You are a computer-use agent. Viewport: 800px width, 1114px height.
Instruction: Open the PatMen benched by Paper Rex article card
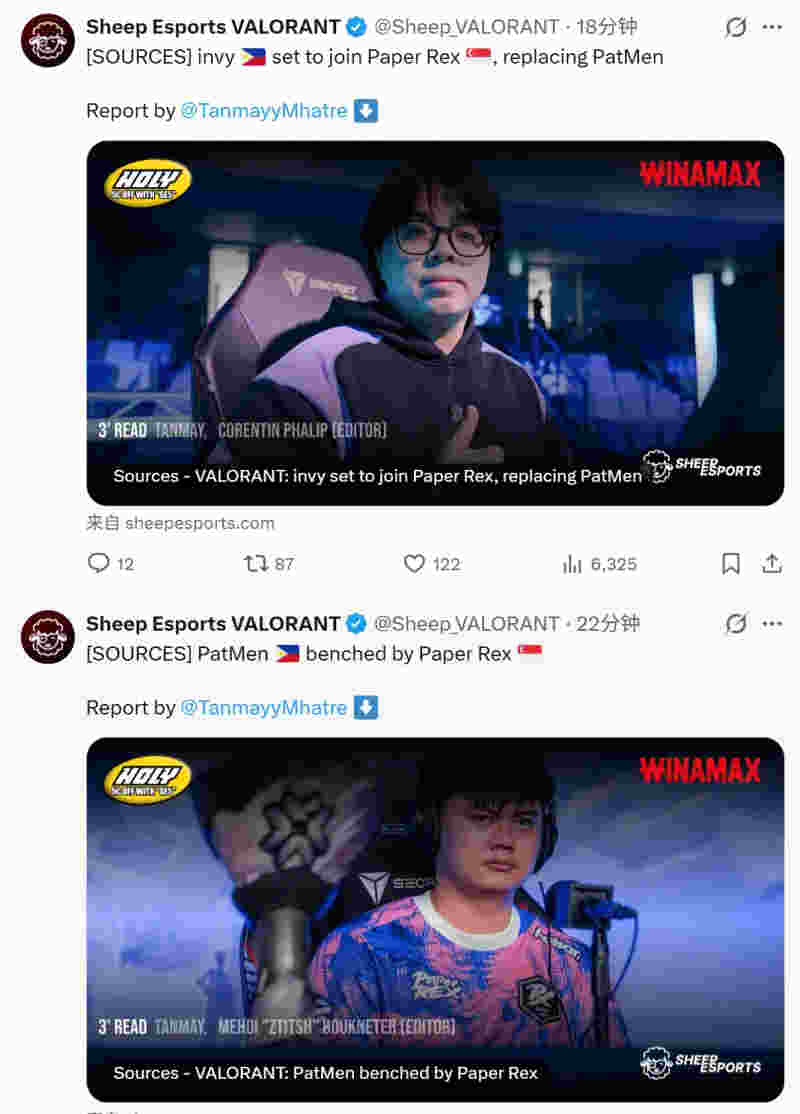click(x=435, y=918)
